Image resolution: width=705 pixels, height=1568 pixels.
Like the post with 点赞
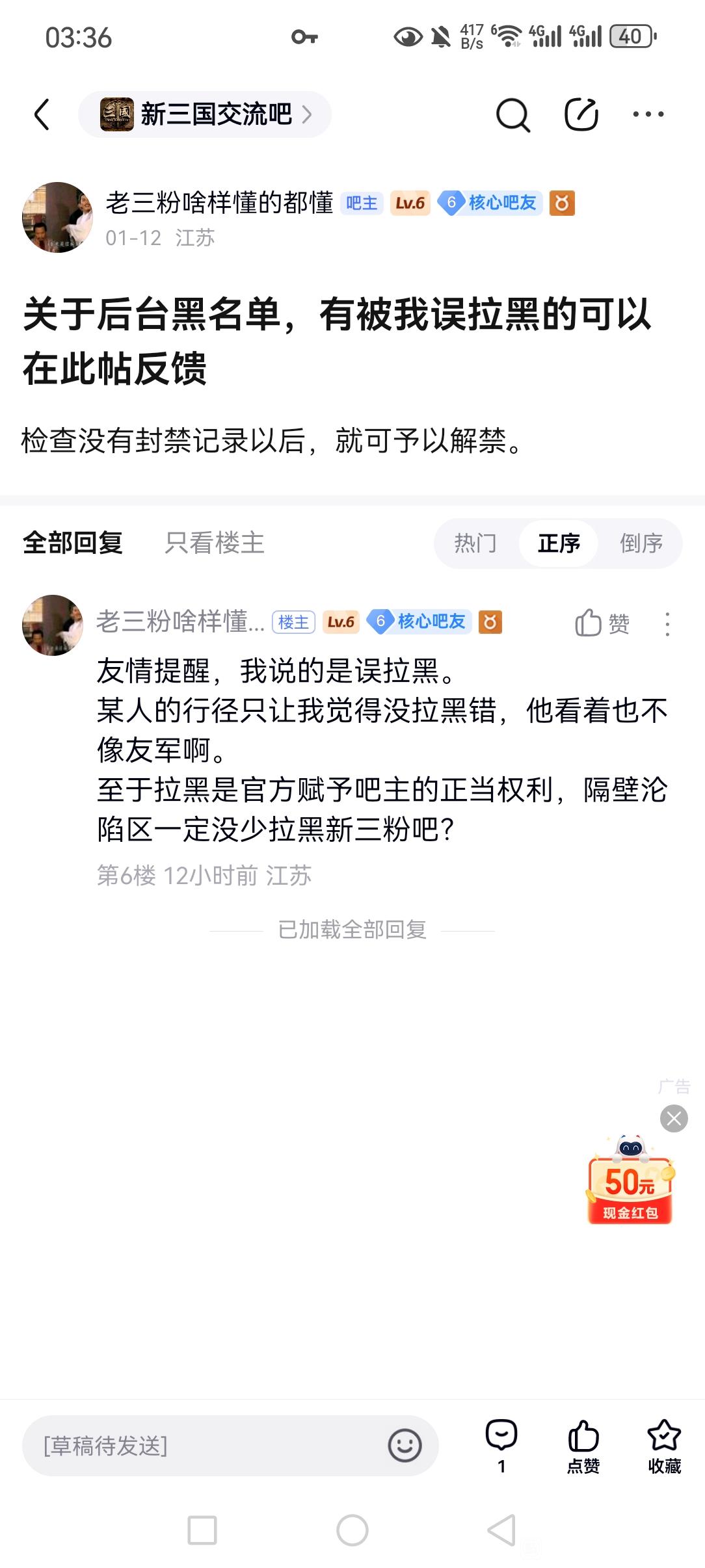click(x=583, y=1446)
